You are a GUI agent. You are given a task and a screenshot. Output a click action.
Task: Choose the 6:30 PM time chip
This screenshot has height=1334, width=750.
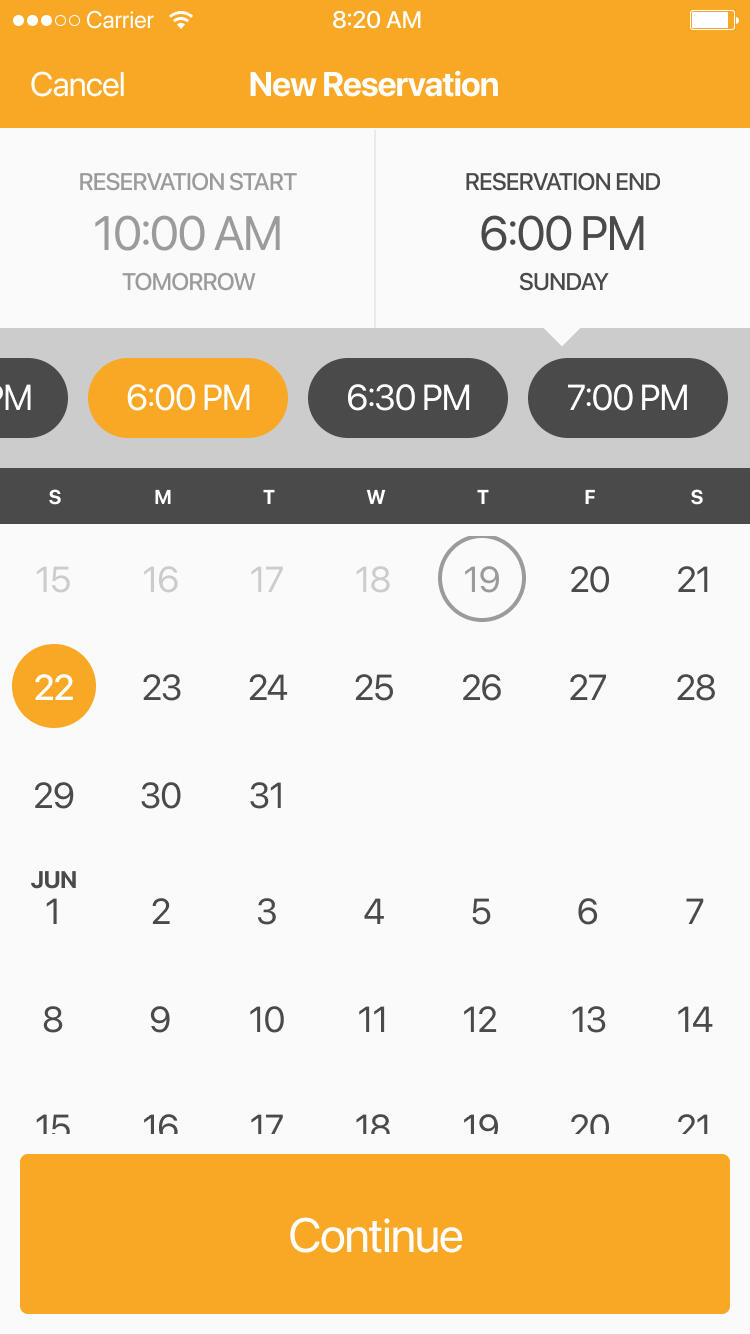click(x=408, y=398)
